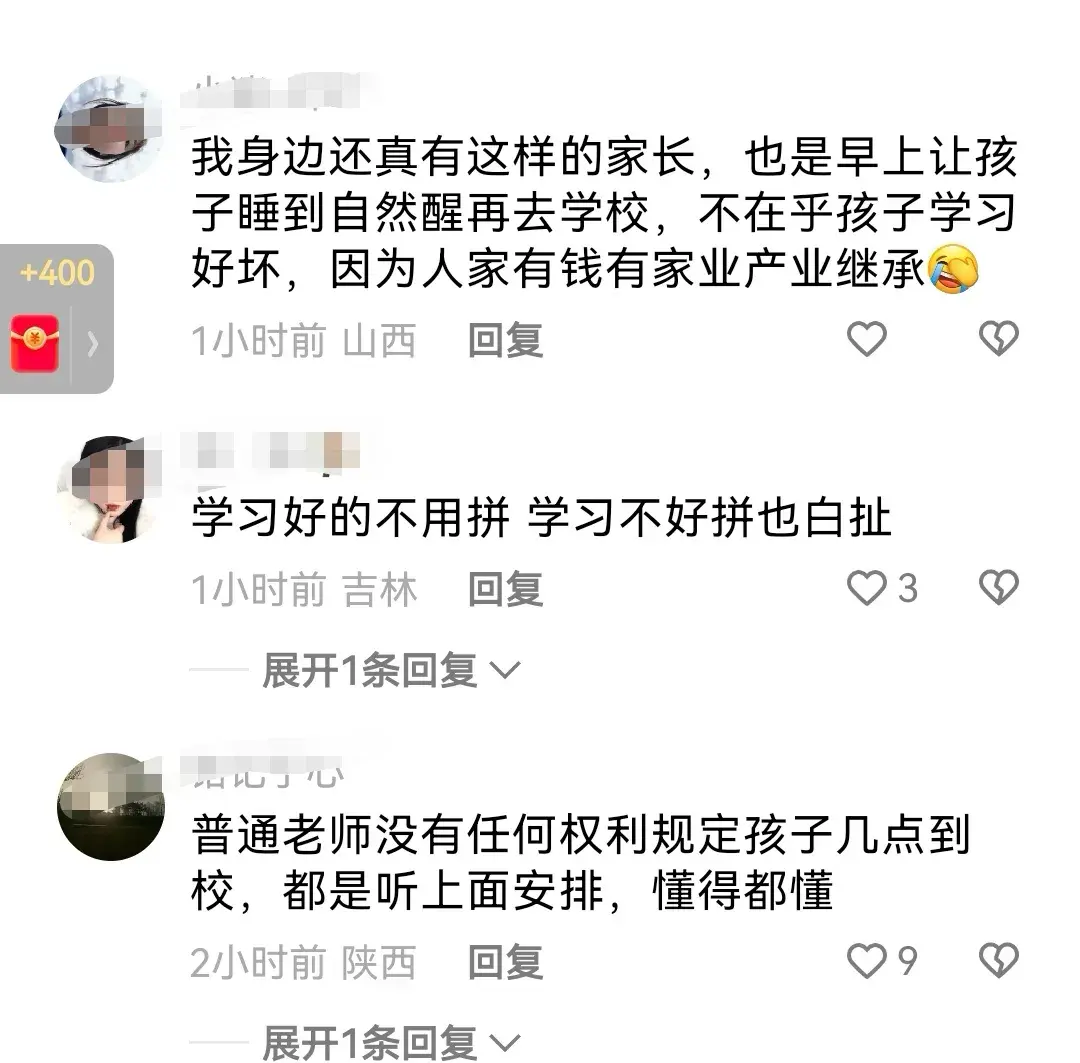Like the comment from 陕西
1080x1063 pixels.
pyautogui.click(x=866, y=961)
